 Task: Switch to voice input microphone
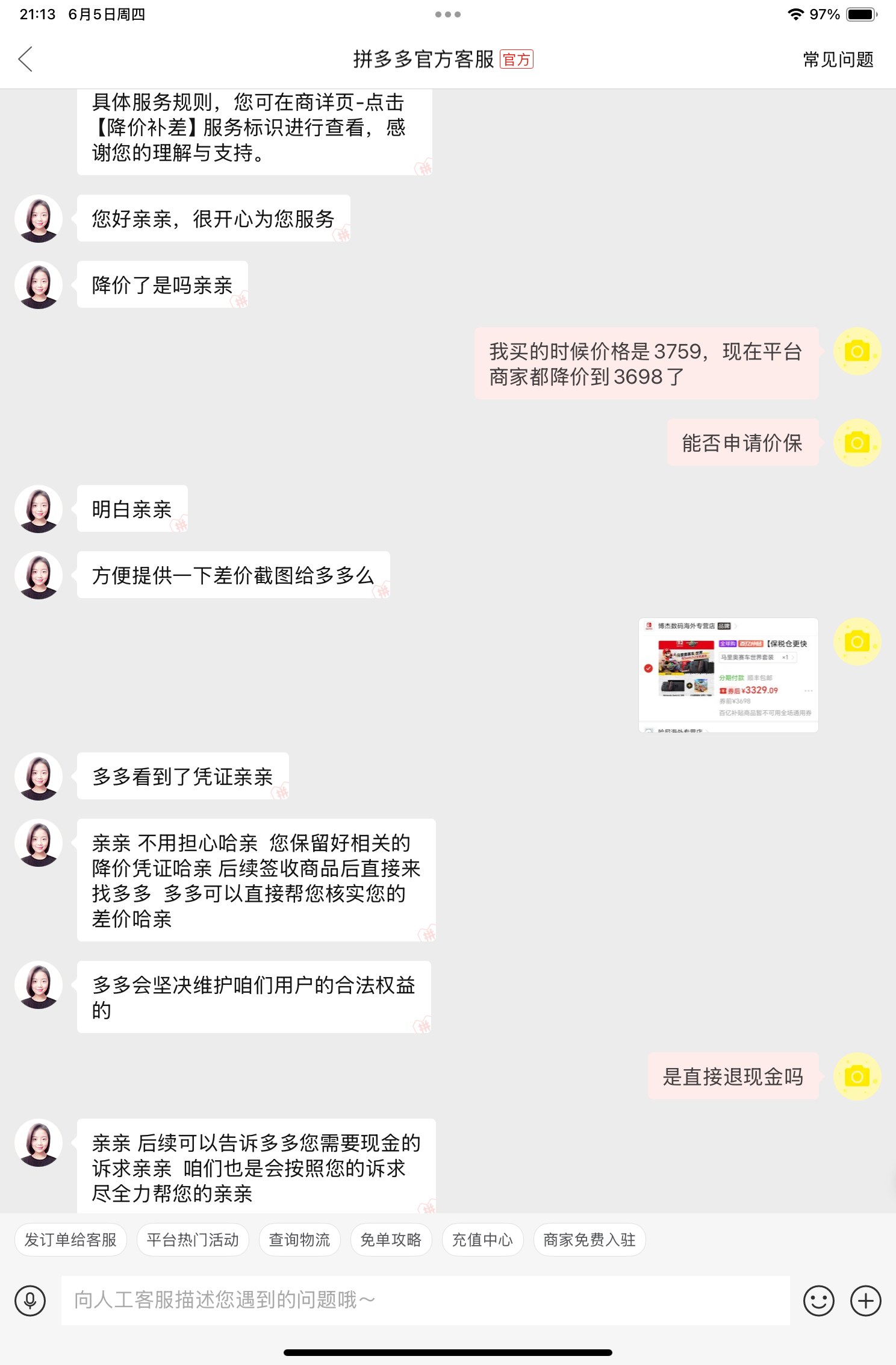30,1300
